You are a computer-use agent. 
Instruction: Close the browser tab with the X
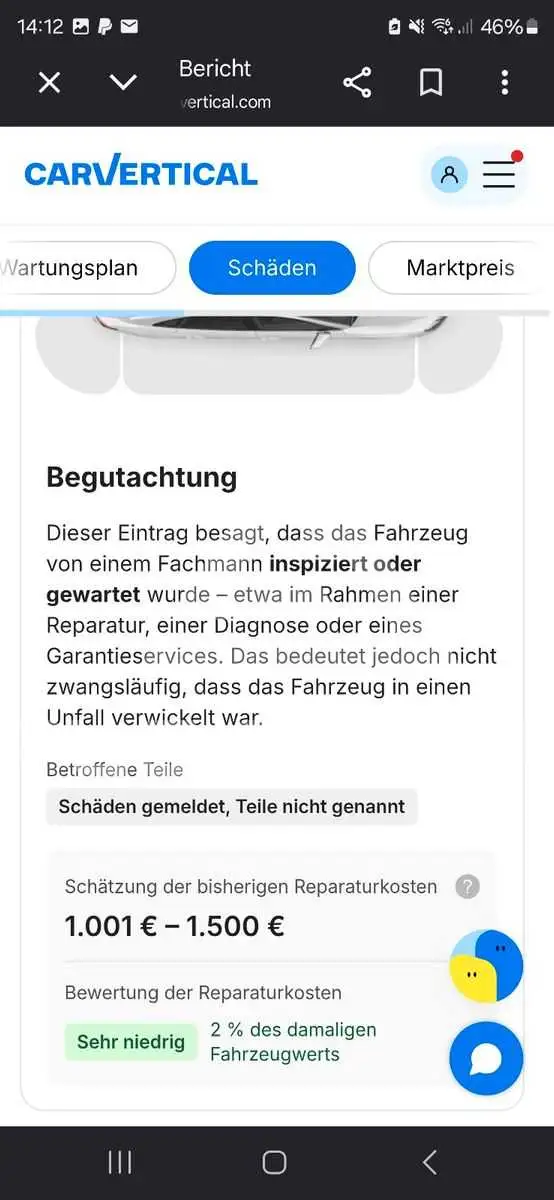pos(49,82)
